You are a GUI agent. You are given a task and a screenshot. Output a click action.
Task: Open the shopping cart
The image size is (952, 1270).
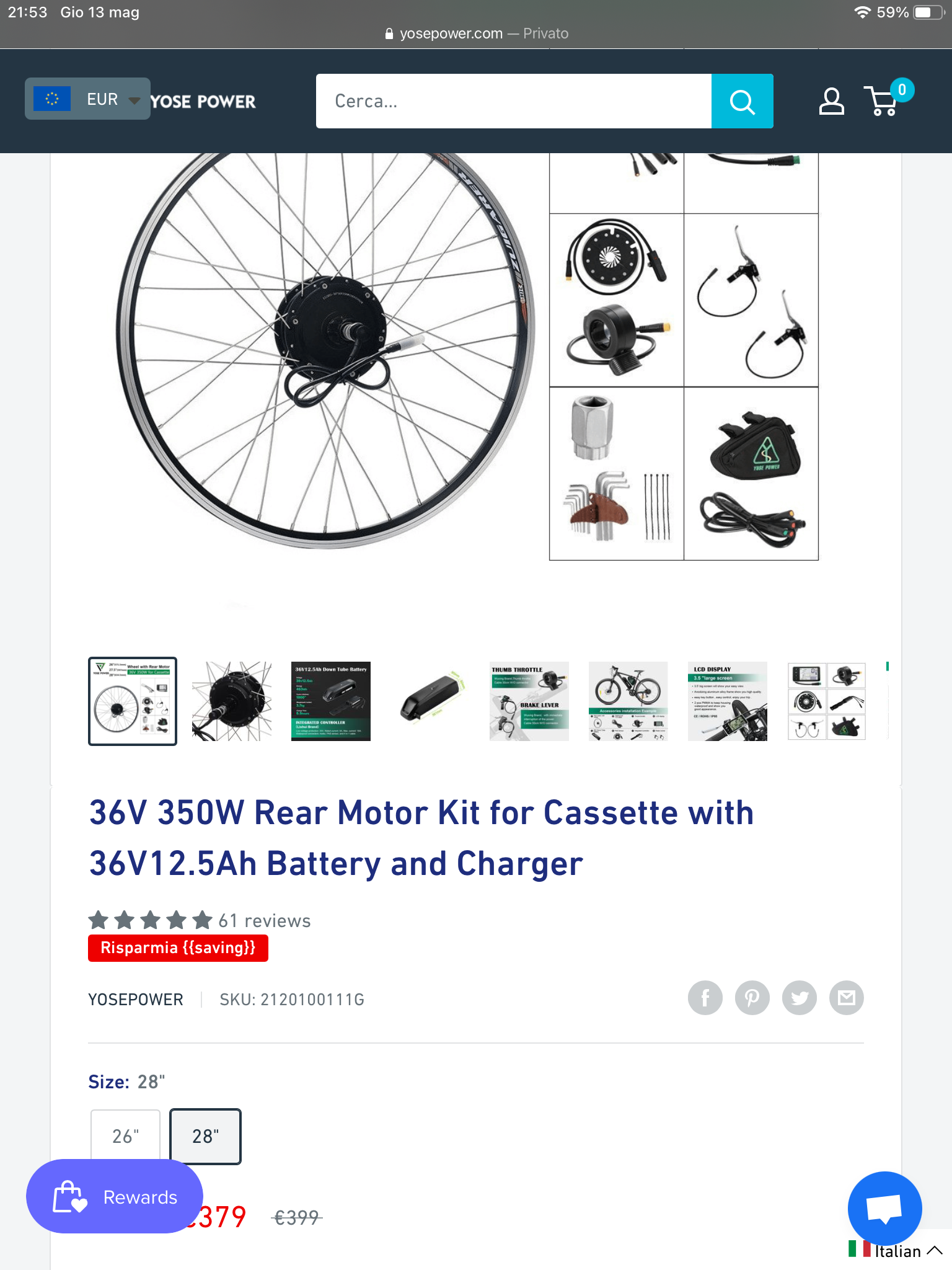click(x=883, y=101)
